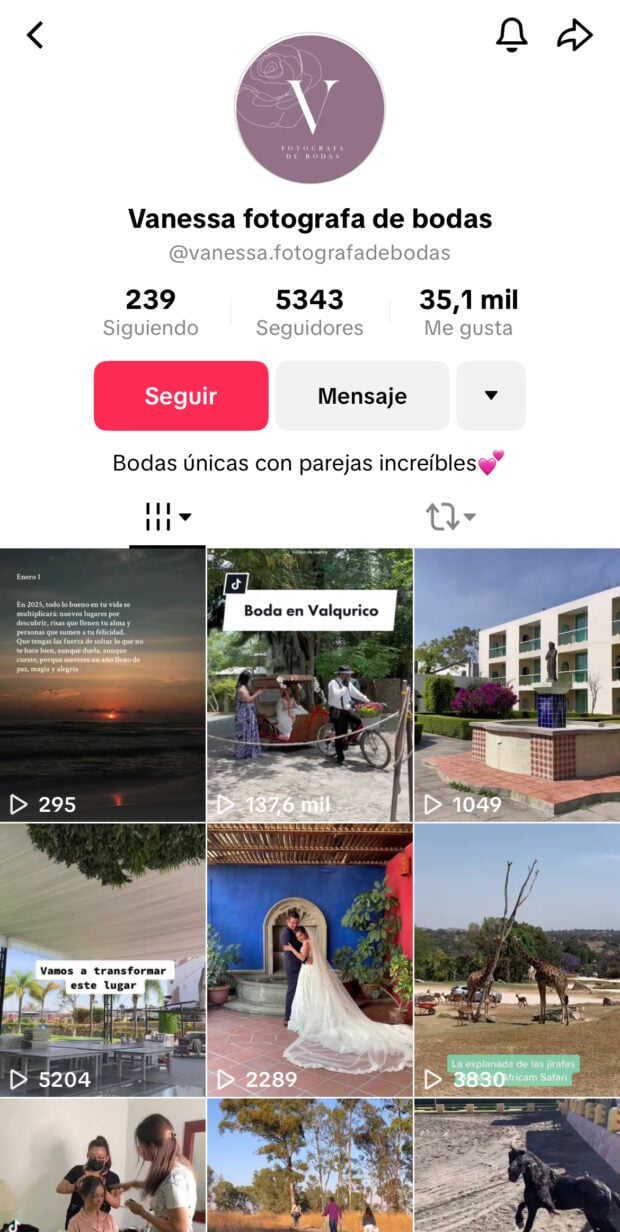
Task: Open the list of 5343 Seguidores
Action: coord(310,312)
